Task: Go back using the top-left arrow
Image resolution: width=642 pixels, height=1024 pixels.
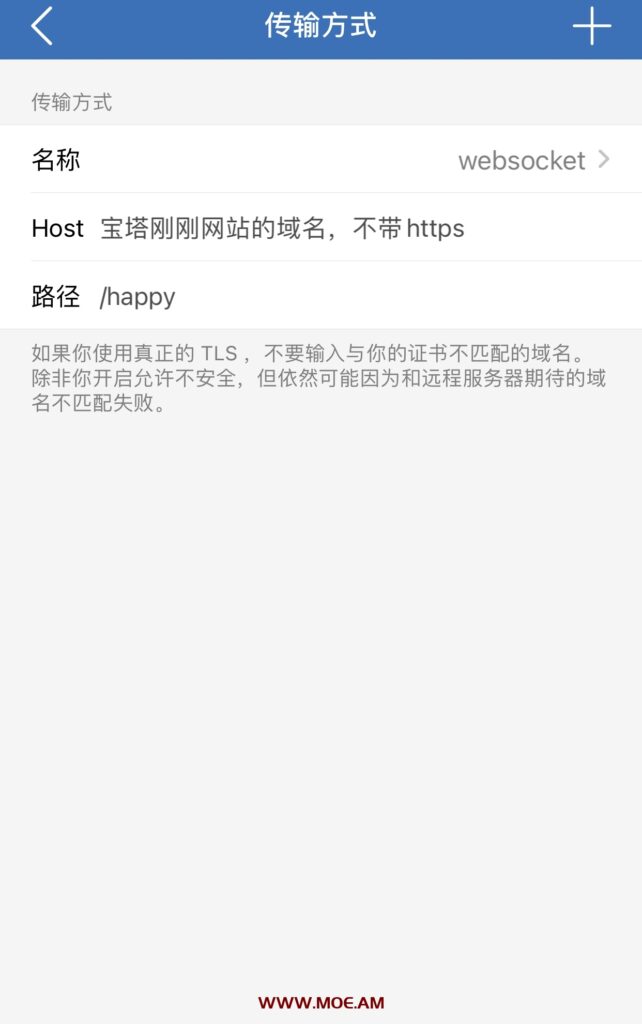Action: point(42,27)
